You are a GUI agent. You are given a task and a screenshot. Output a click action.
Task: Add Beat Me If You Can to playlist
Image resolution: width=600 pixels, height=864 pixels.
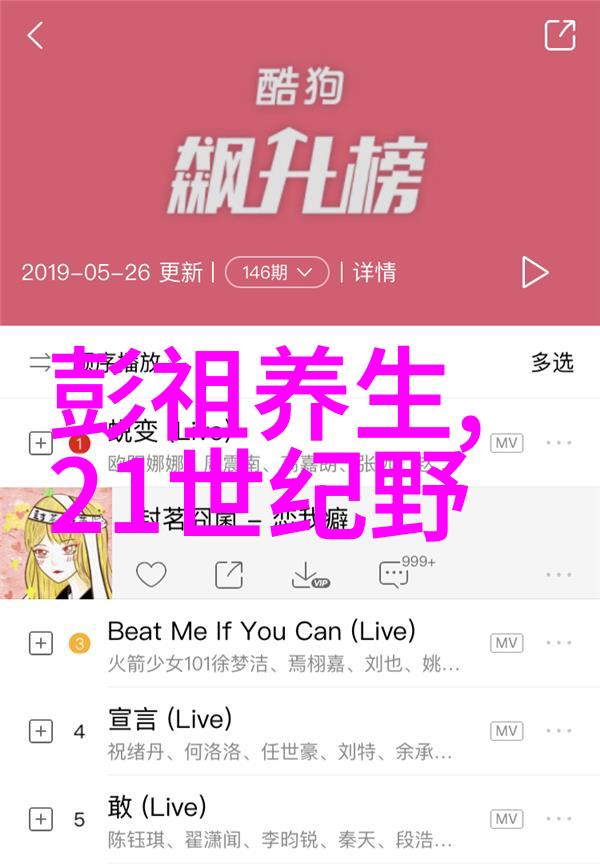40,643
